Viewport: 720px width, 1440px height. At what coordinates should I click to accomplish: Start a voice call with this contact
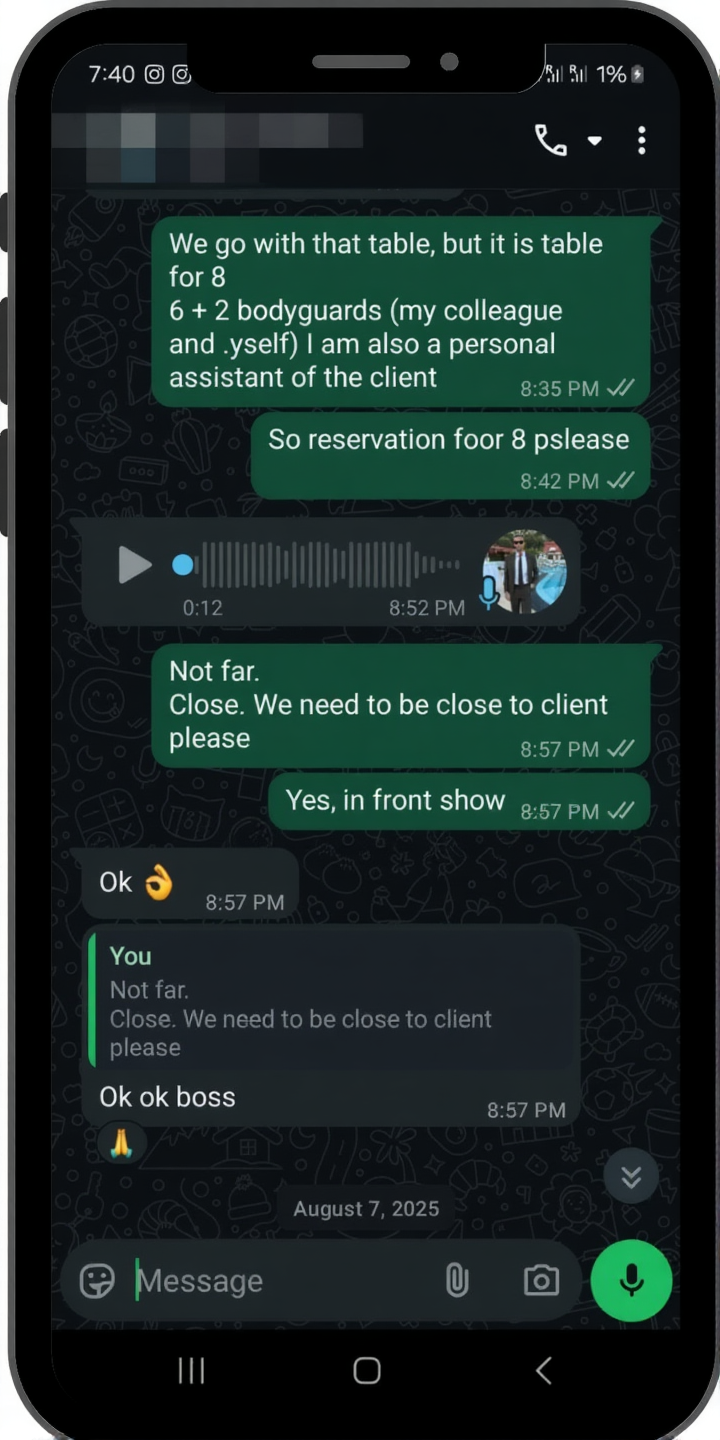[550, 141]
